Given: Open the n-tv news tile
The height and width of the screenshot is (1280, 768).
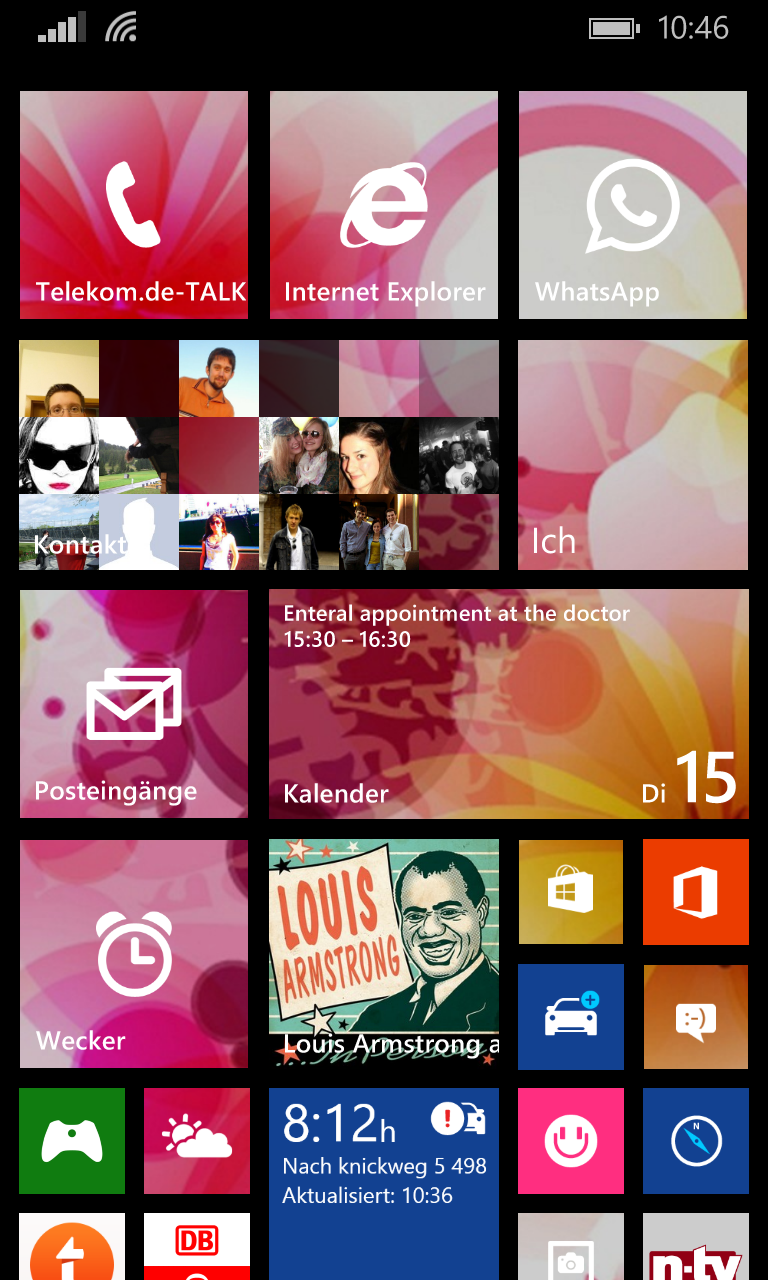Looking at the screenshot, I should [x=695, y=1250].
